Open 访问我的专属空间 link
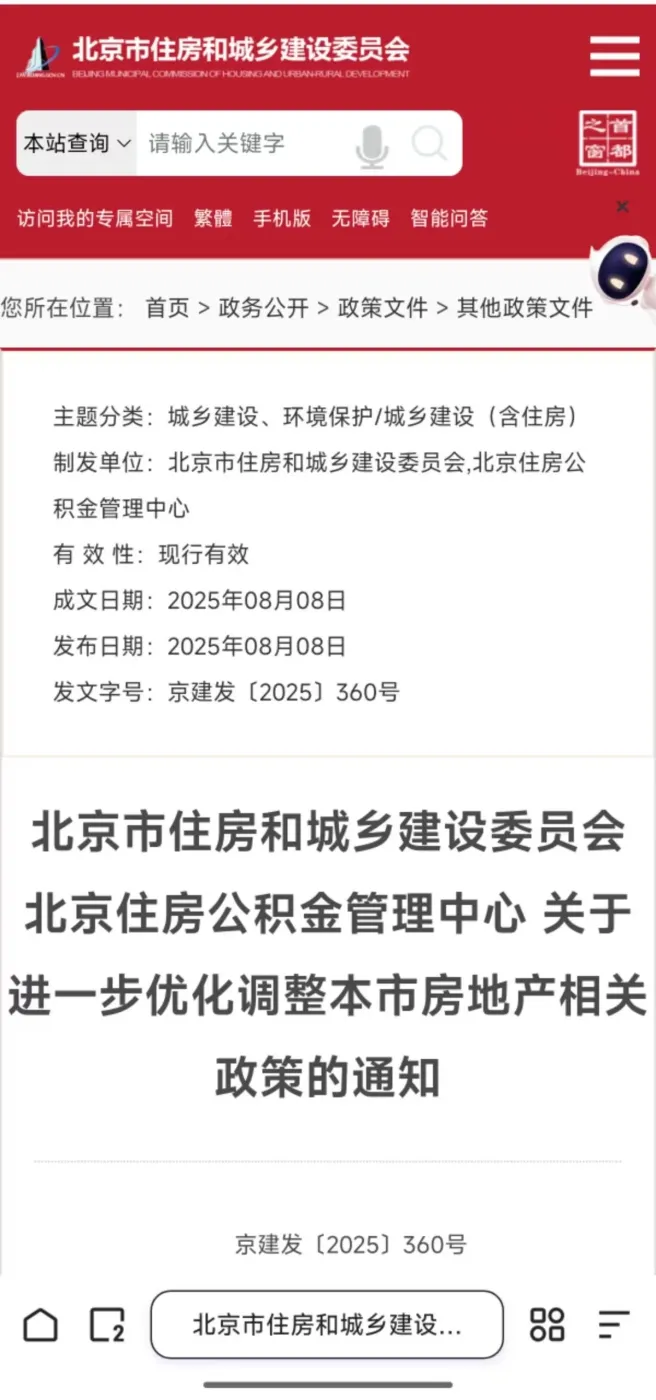Screen dimensions: 656x1400 [x=95, y=218]
